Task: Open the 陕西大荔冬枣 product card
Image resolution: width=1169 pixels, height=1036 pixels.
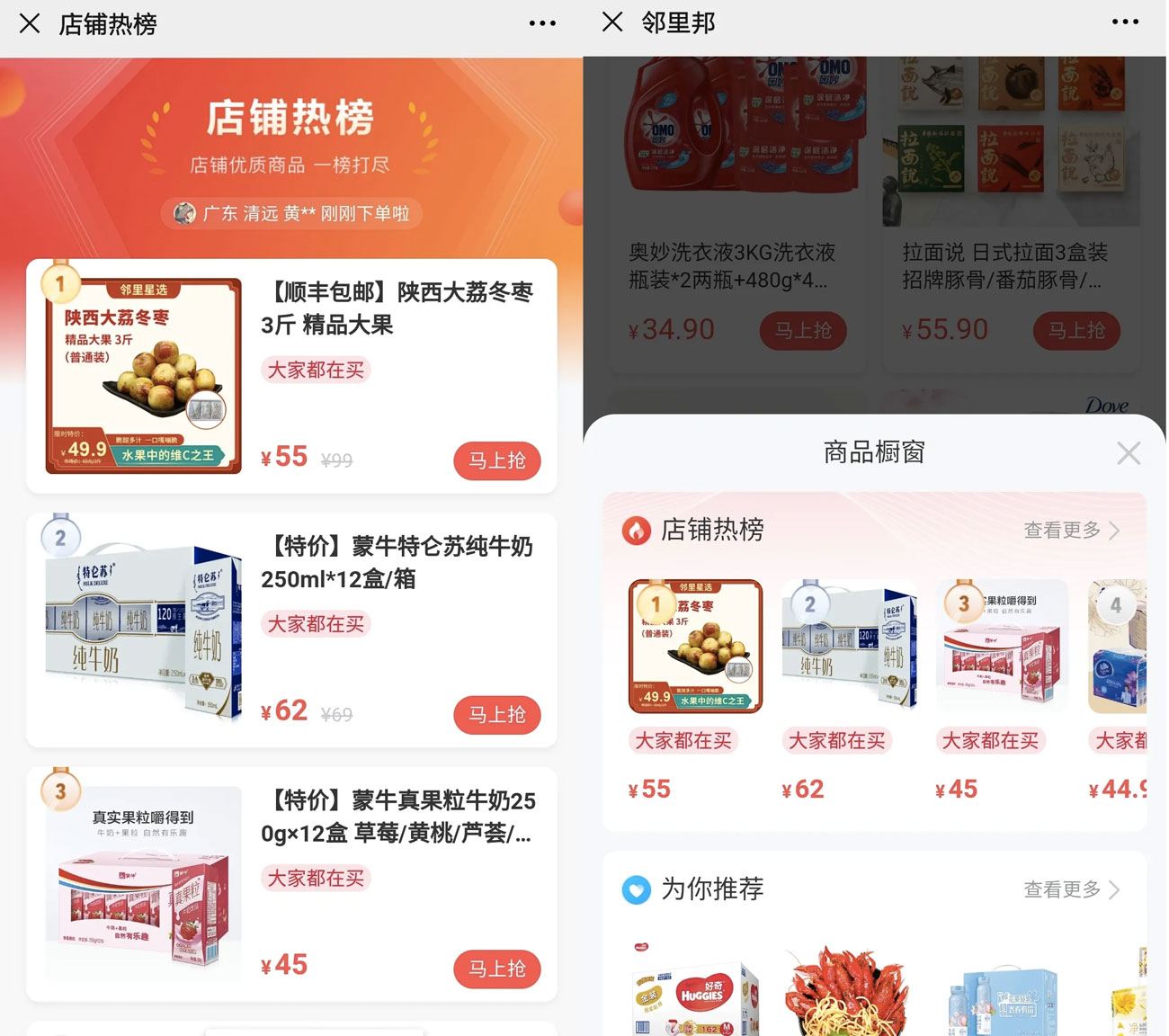Action: click(397, 308)
